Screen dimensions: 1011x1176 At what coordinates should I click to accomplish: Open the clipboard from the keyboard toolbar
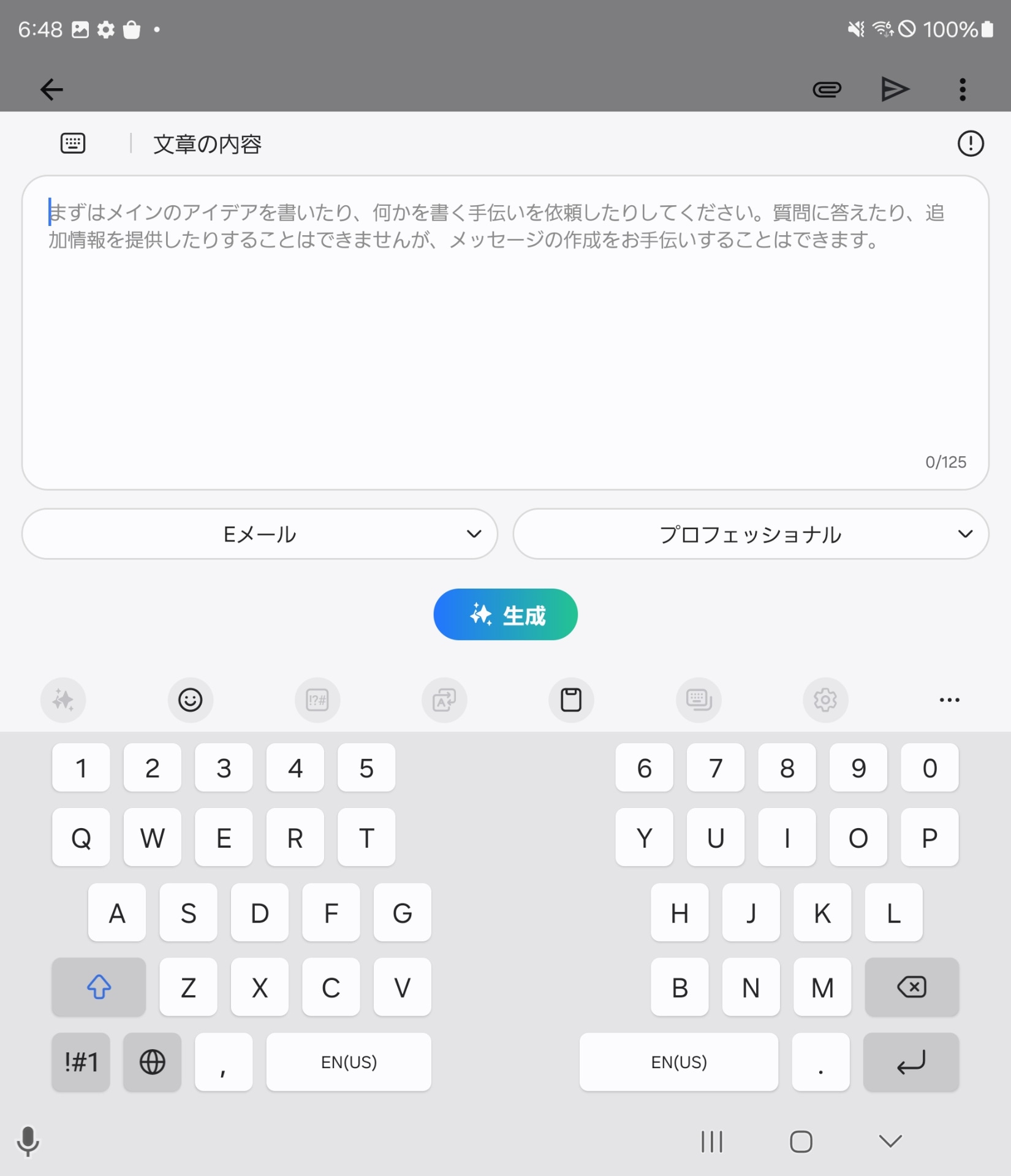coord(571,699)
